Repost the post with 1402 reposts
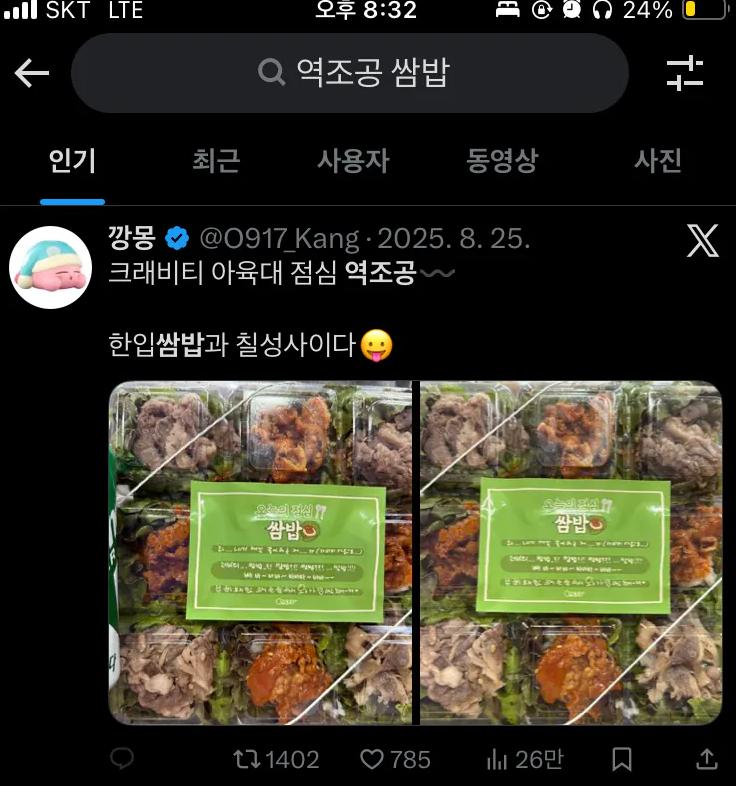The image size is (736, 786). [275, 760]
